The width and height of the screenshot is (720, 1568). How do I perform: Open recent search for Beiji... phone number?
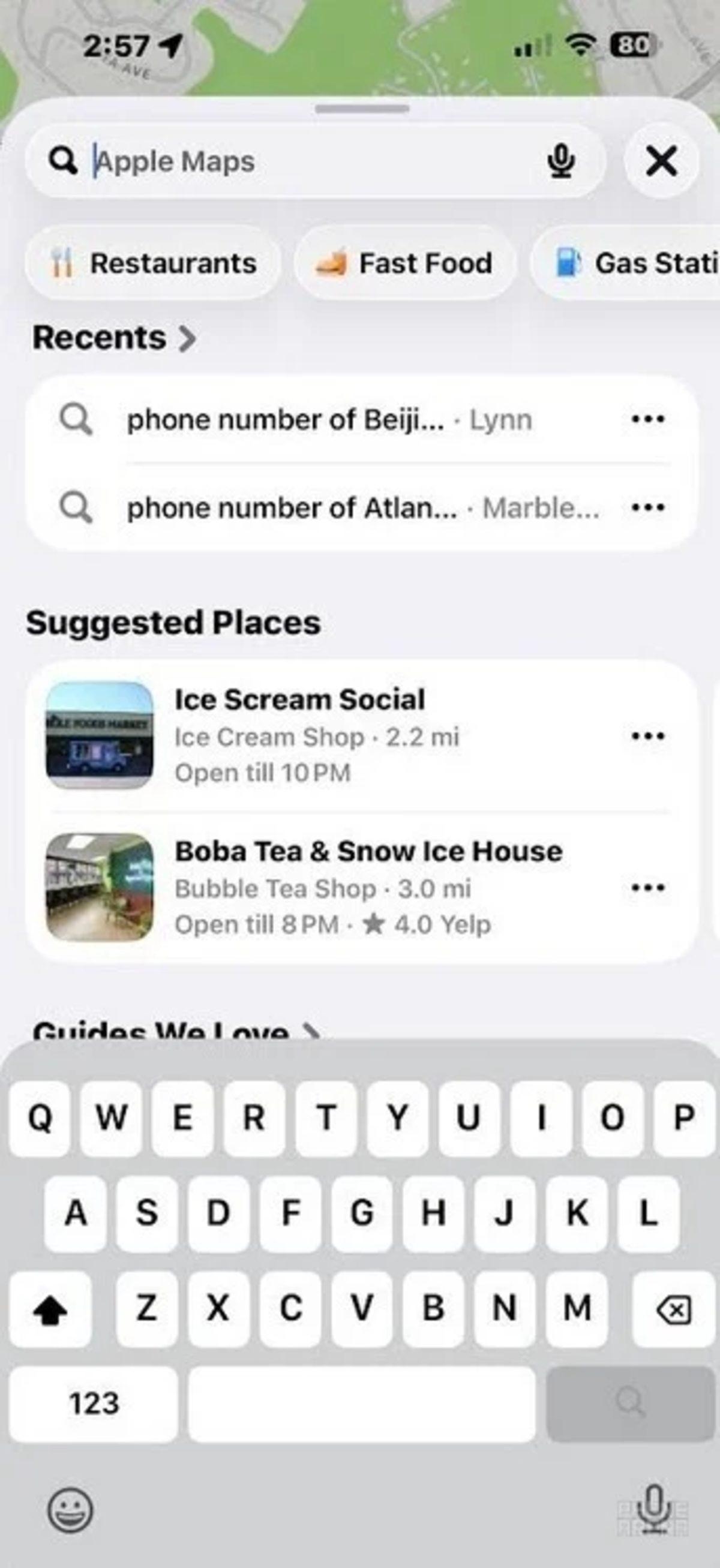pyautogui.click(x=329, y=419)
